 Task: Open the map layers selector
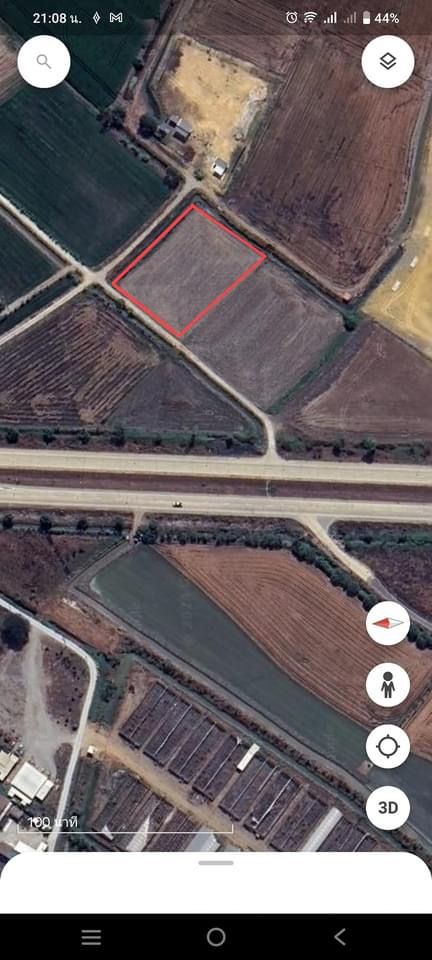(x=388, y=61)
